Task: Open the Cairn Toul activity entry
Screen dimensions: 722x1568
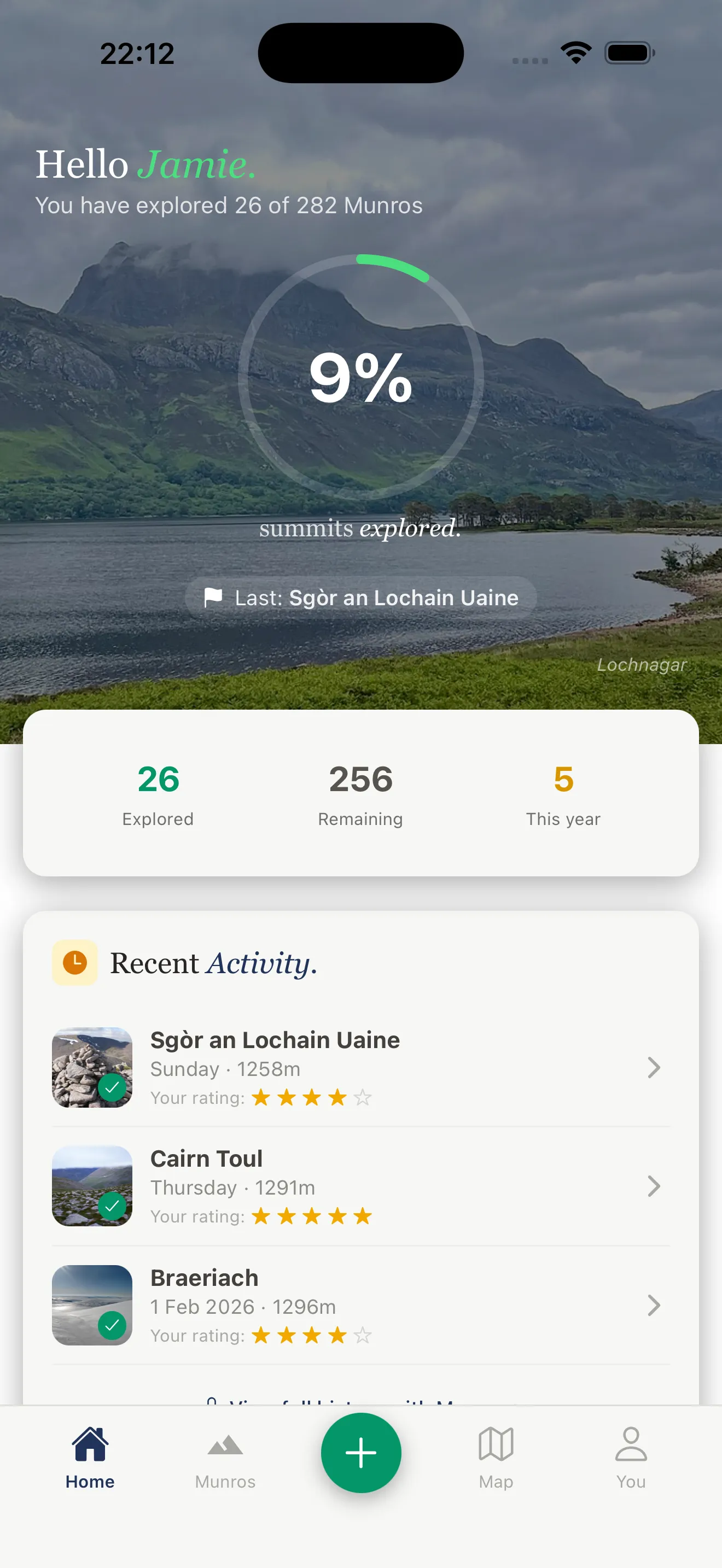Action: pyautogui.click(x=360, y=1186)
